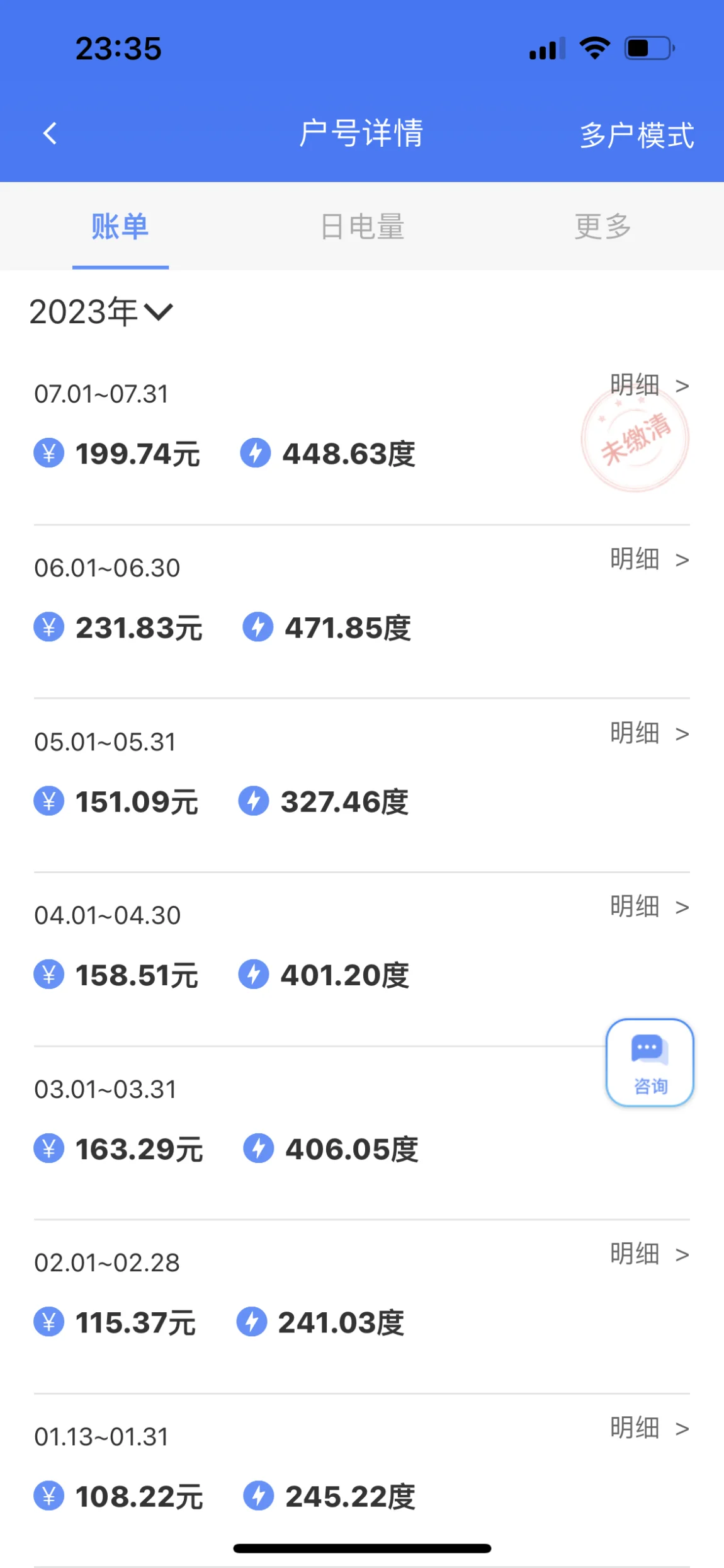Tap the floating 咨询 chat button
724x1568 pixels.
tap(650, 1063)
